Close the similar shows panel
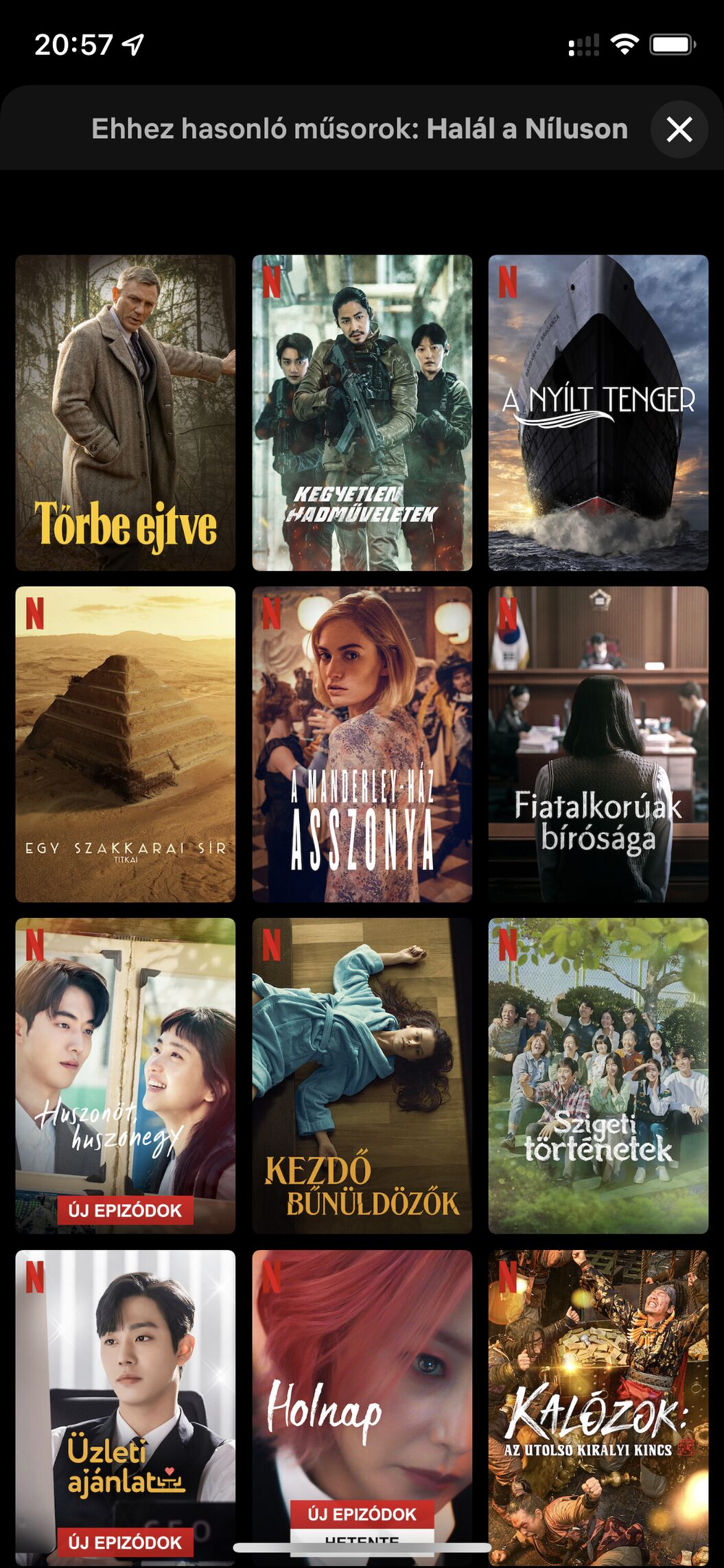 [x=679, y=129]
